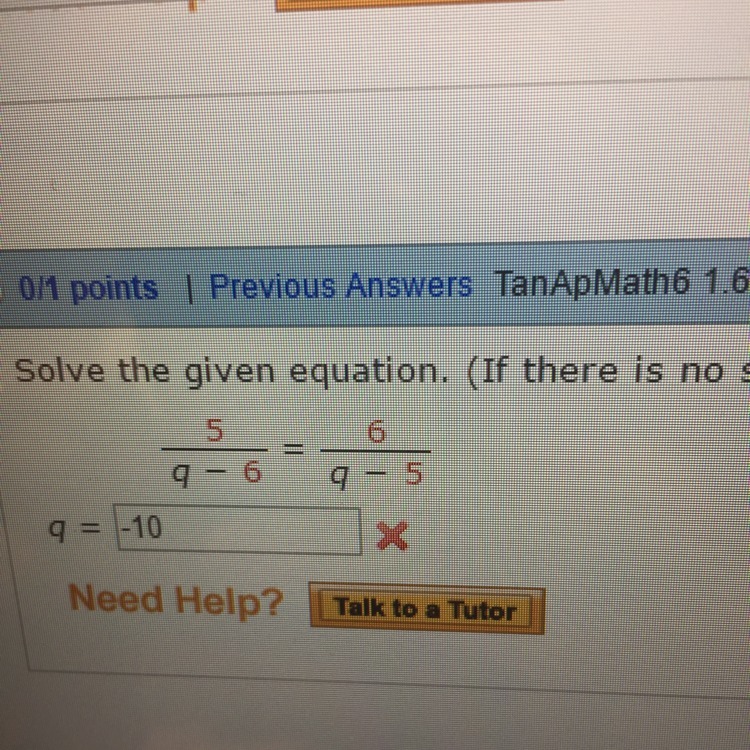750x750 pixels.
Task: Open the Previous Answers link
Action: click(341, 286)
